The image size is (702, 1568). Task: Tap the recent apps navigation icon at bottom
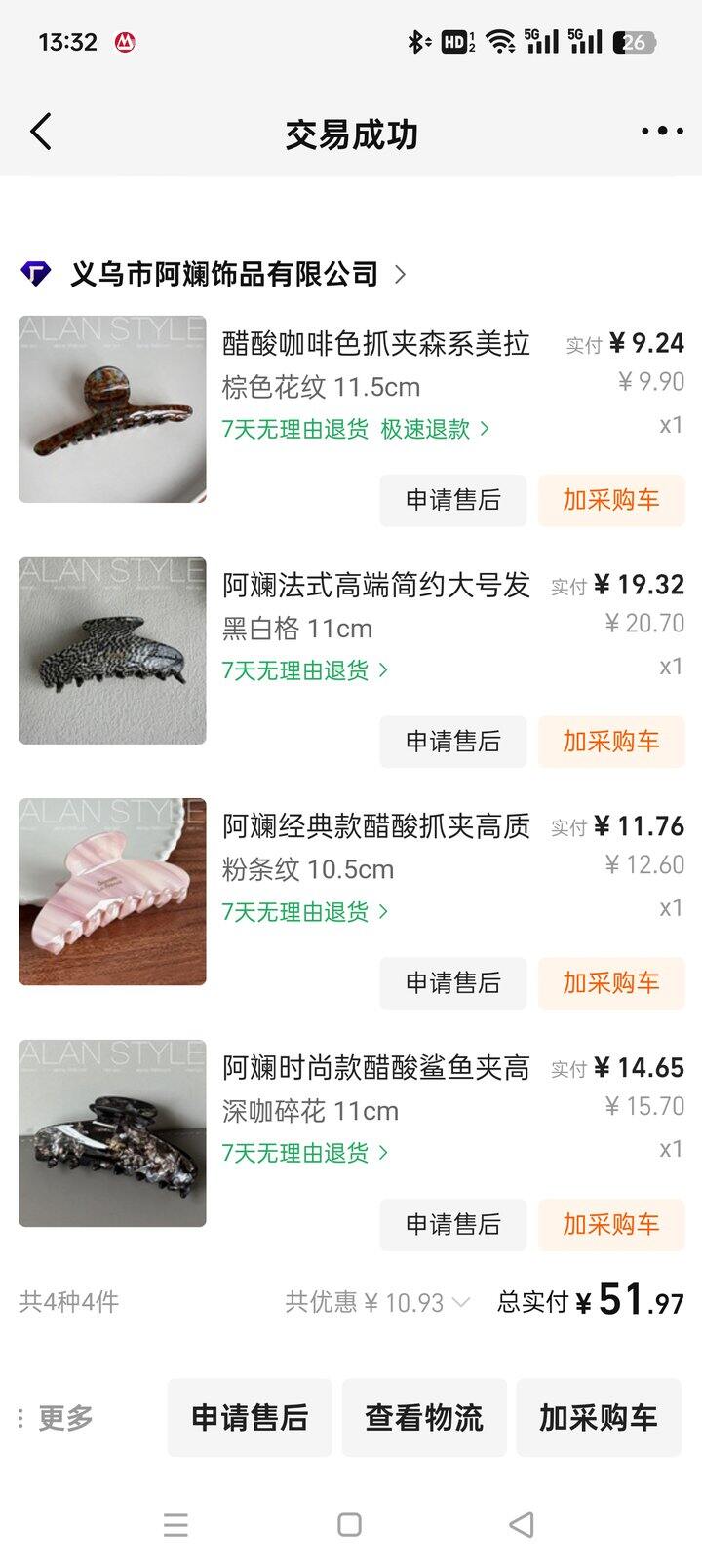pyautogui.click(x=175, y=1526)
